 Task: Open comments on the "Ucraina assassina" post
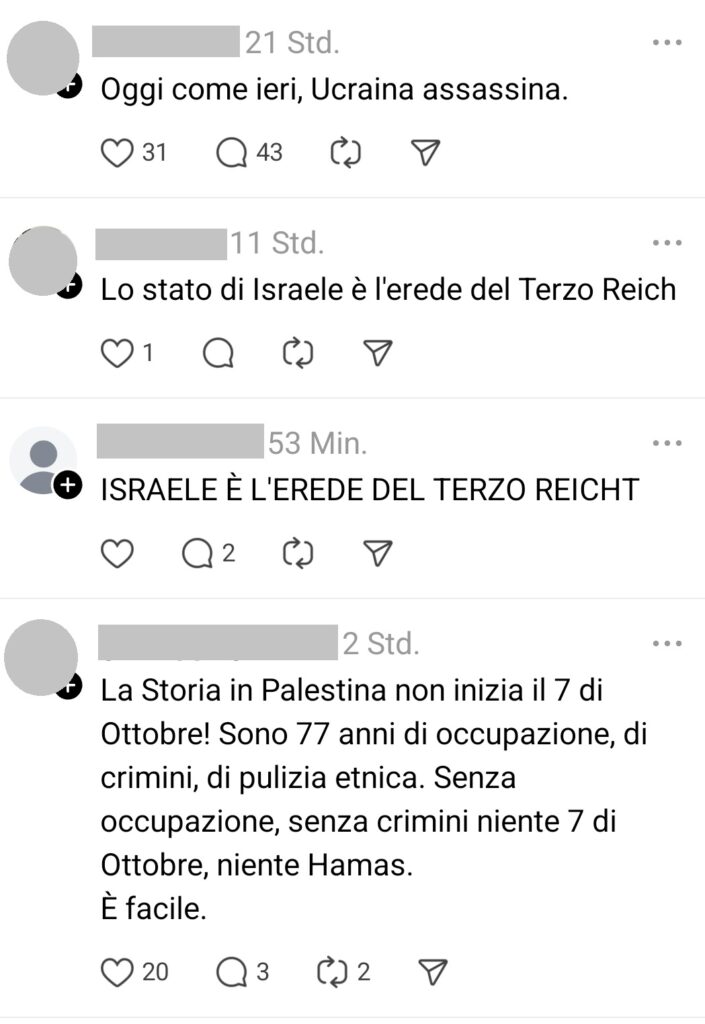pos(232,153)
